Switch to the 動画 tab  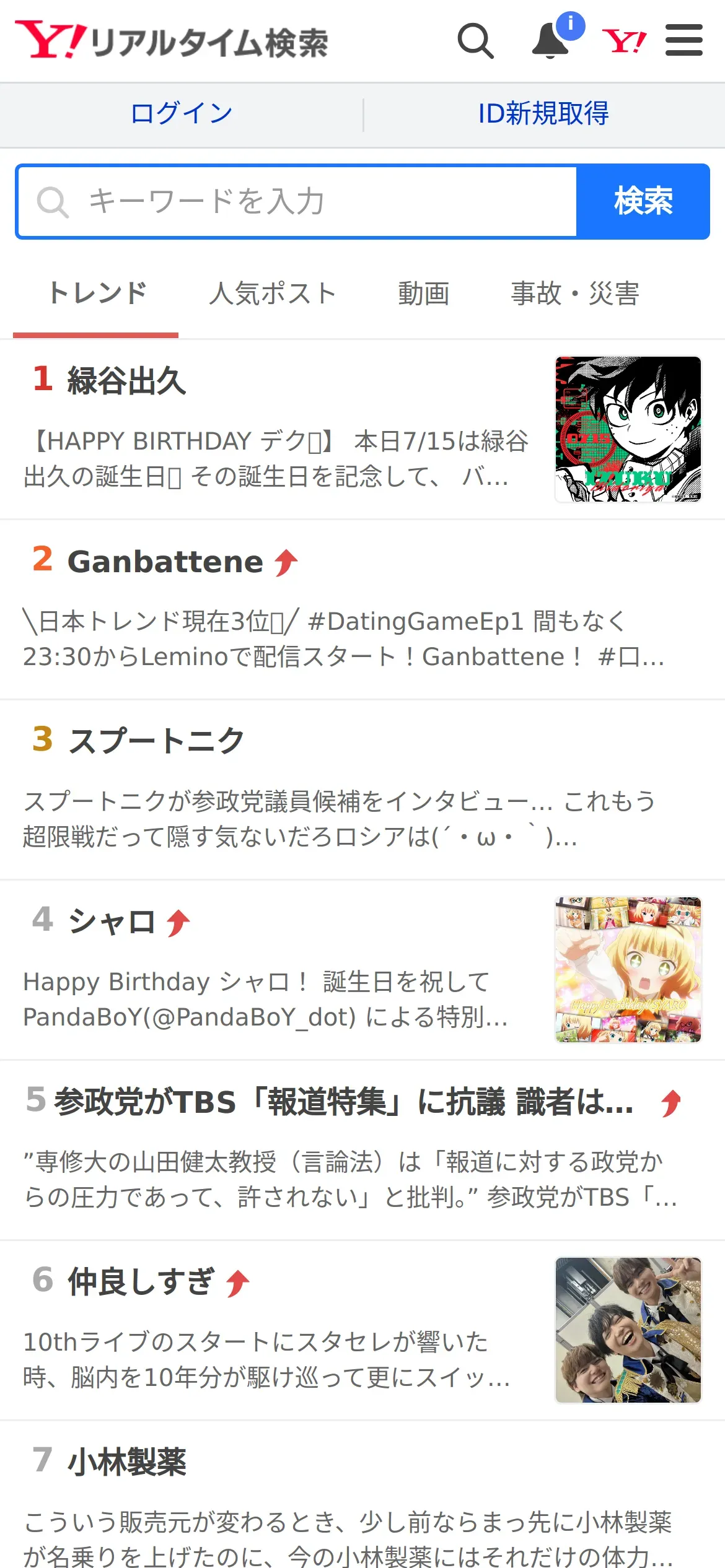(x=424, y=294)
